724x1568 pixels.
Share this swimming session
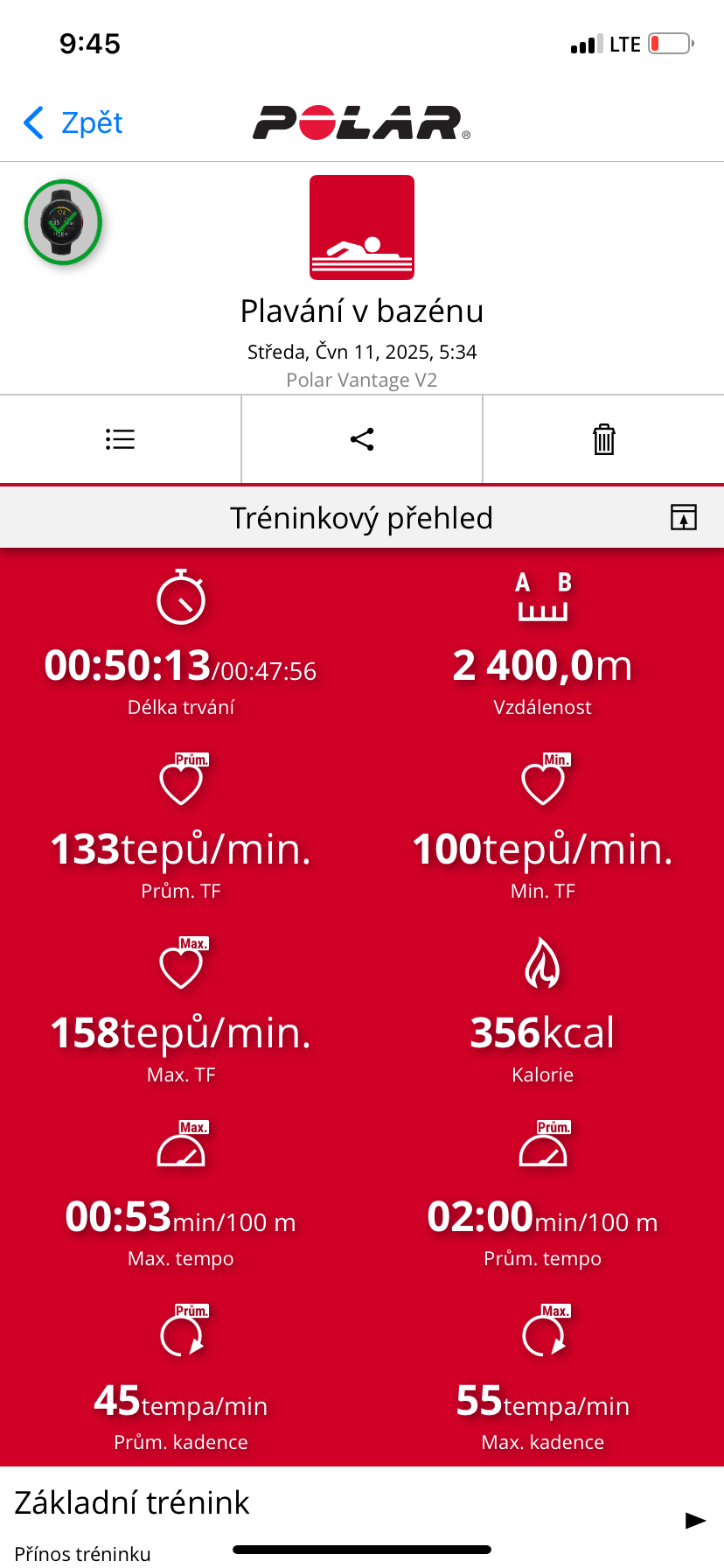pyautogui.click(x=362, y=439)
